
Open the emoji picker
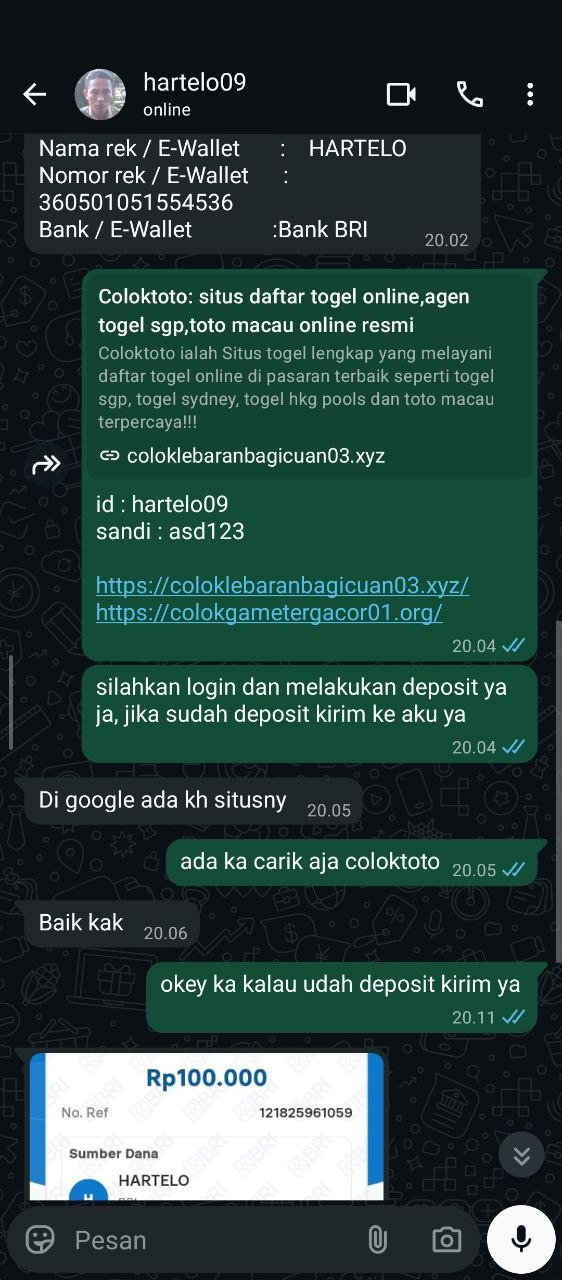40,1240
